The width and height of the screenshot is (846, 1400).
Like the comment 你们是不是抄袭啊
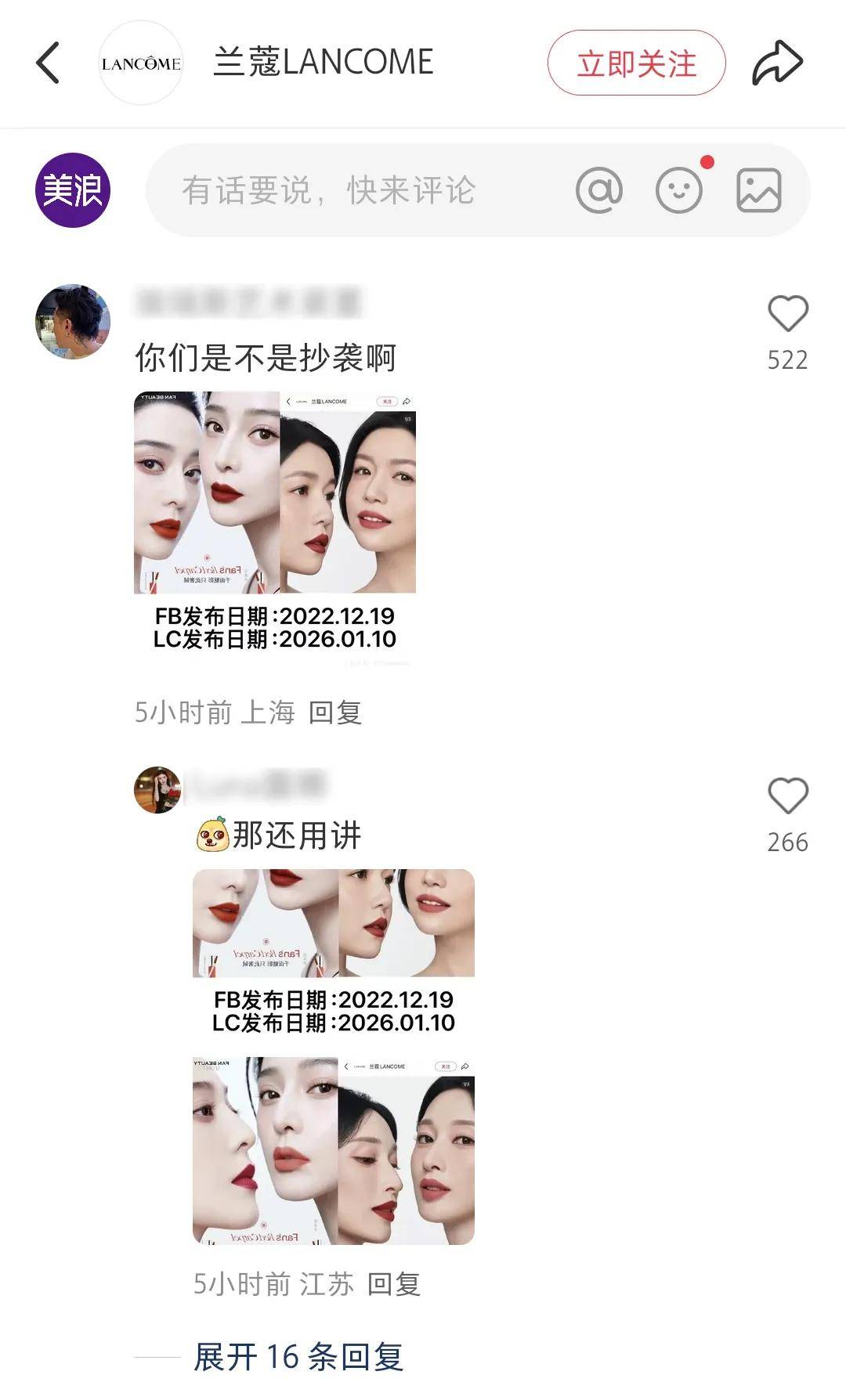pyautogui.click(x=787, y=315)
